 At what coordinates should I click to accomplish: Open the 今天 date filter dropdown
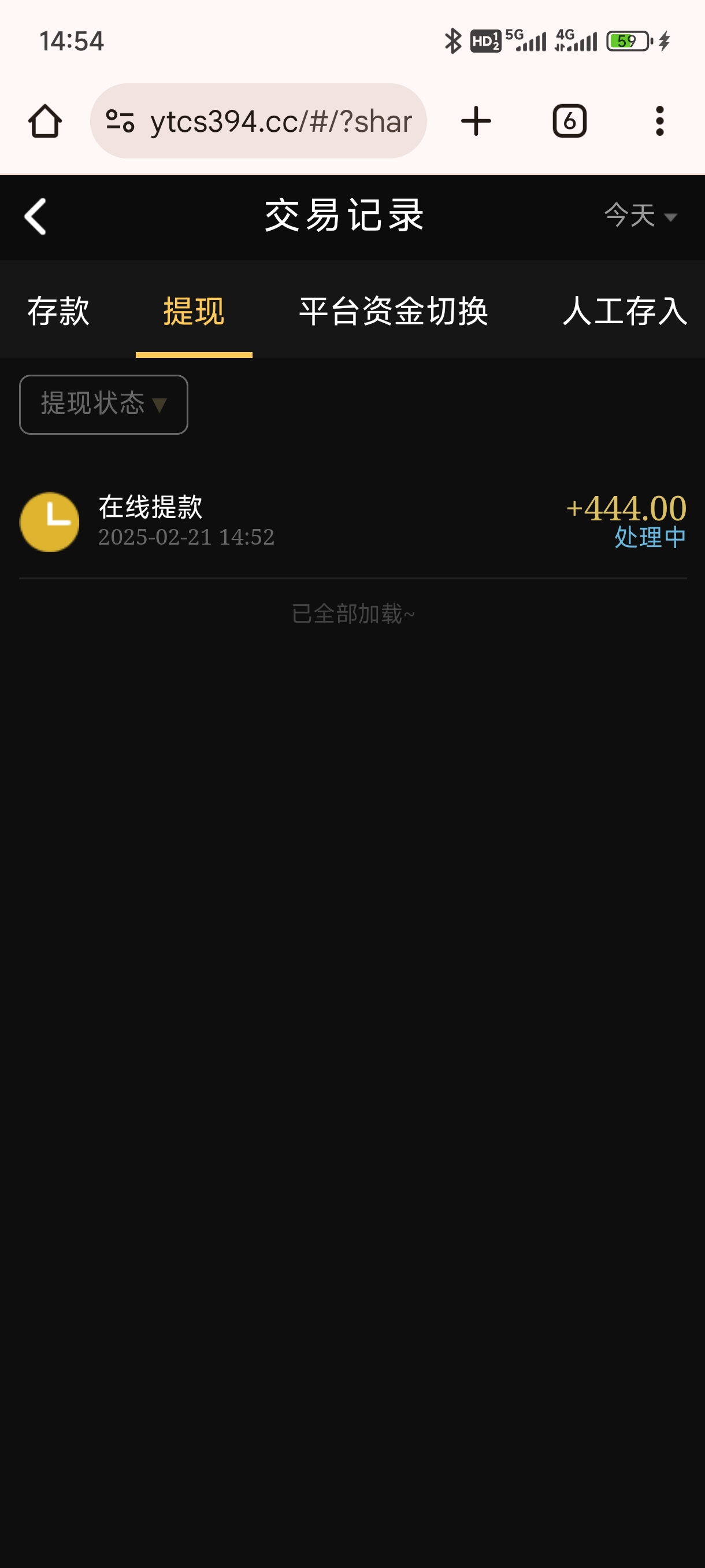[640, 216]
